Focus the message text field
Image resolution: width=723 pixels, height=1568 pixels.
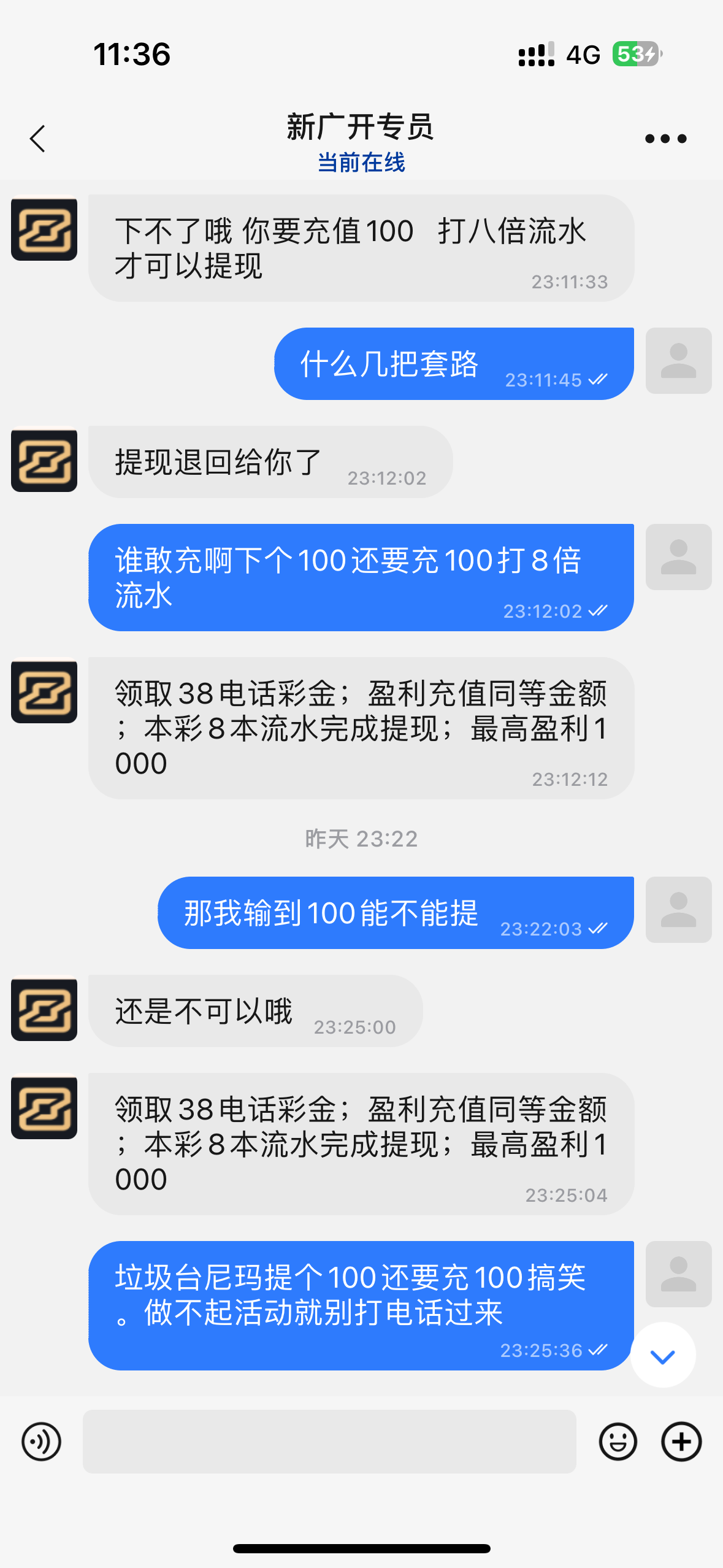329,1441
